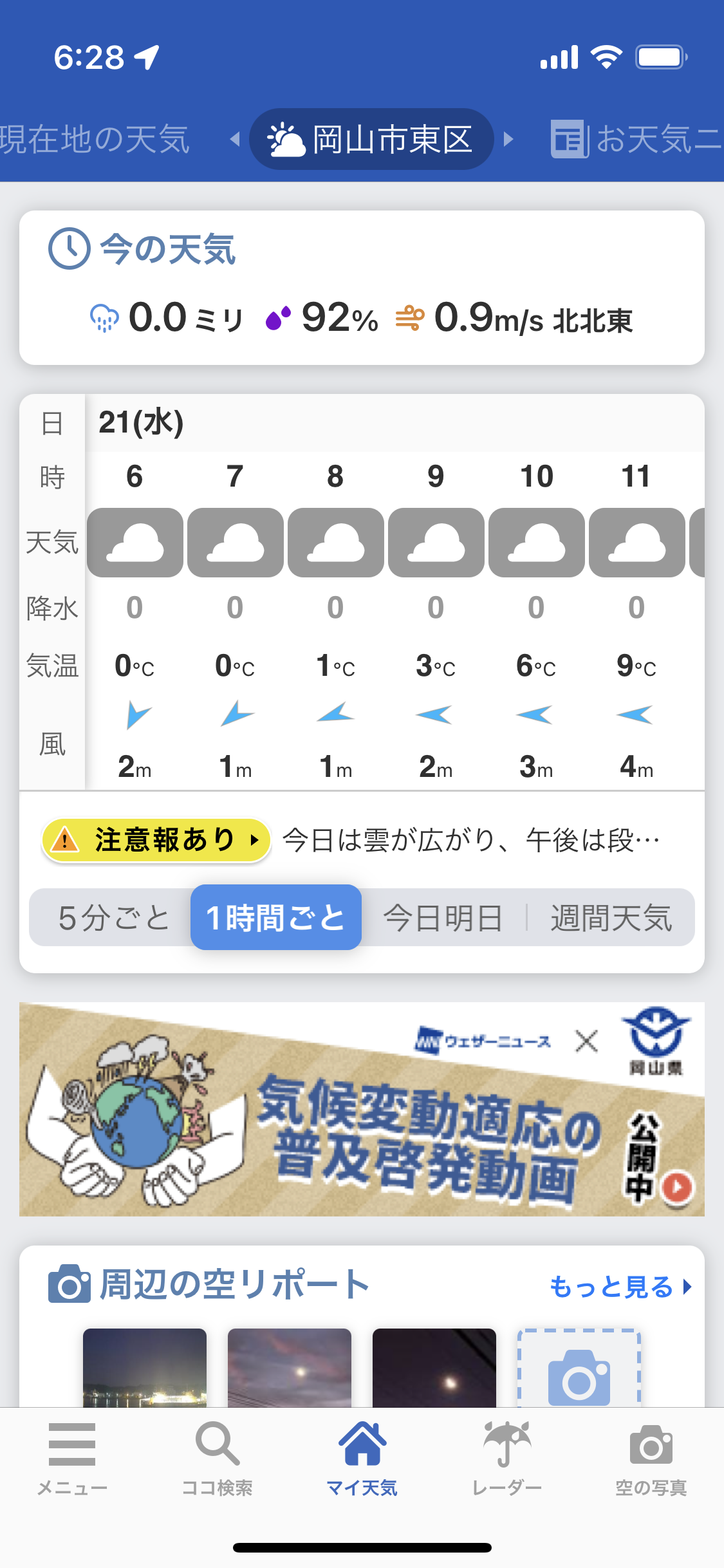This screenshot has width=724, height=1568.
Task: Switch to the 空の写真 tab
Action: click(651, 1458)
